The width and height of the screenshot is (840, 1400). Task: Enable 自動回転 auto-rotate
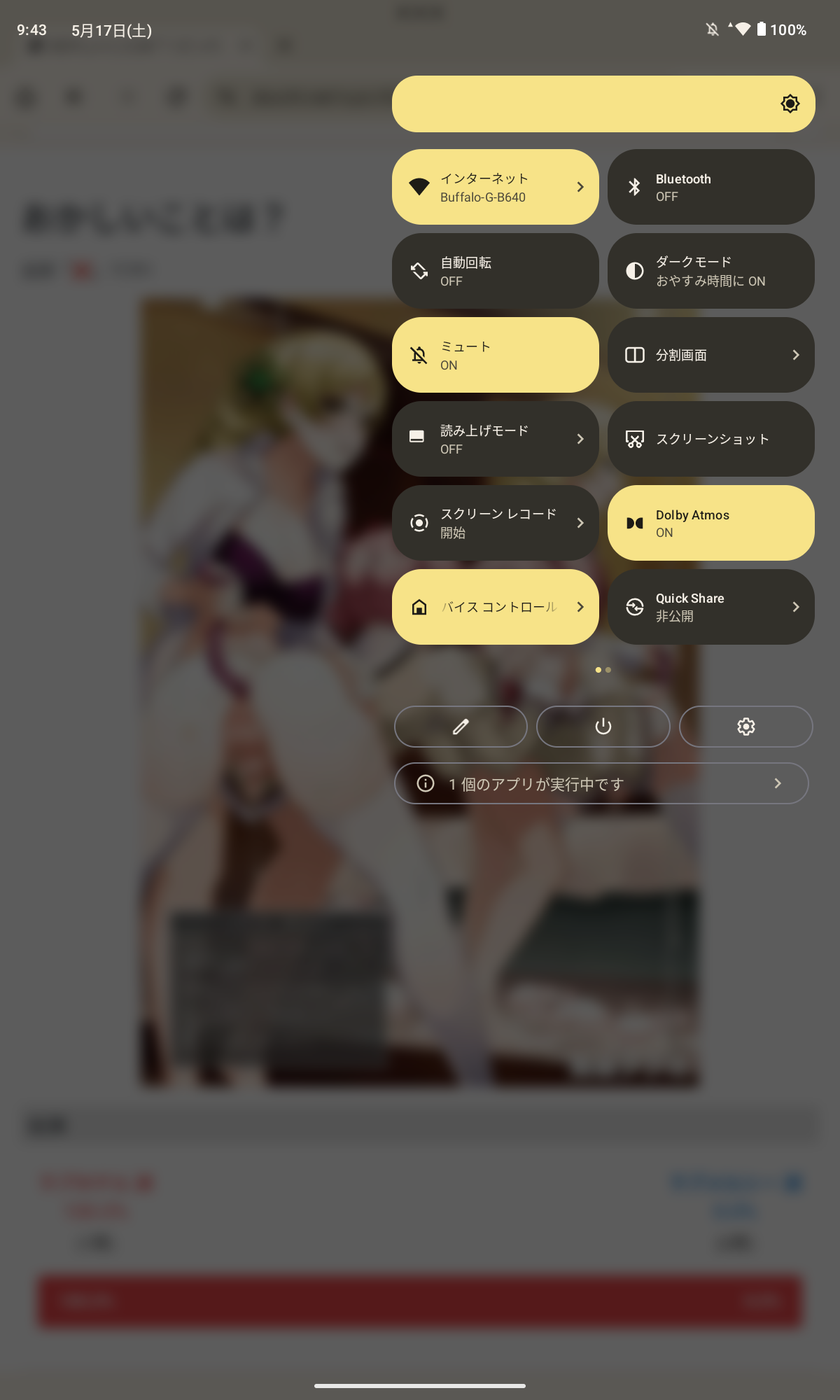coord(495,271)
